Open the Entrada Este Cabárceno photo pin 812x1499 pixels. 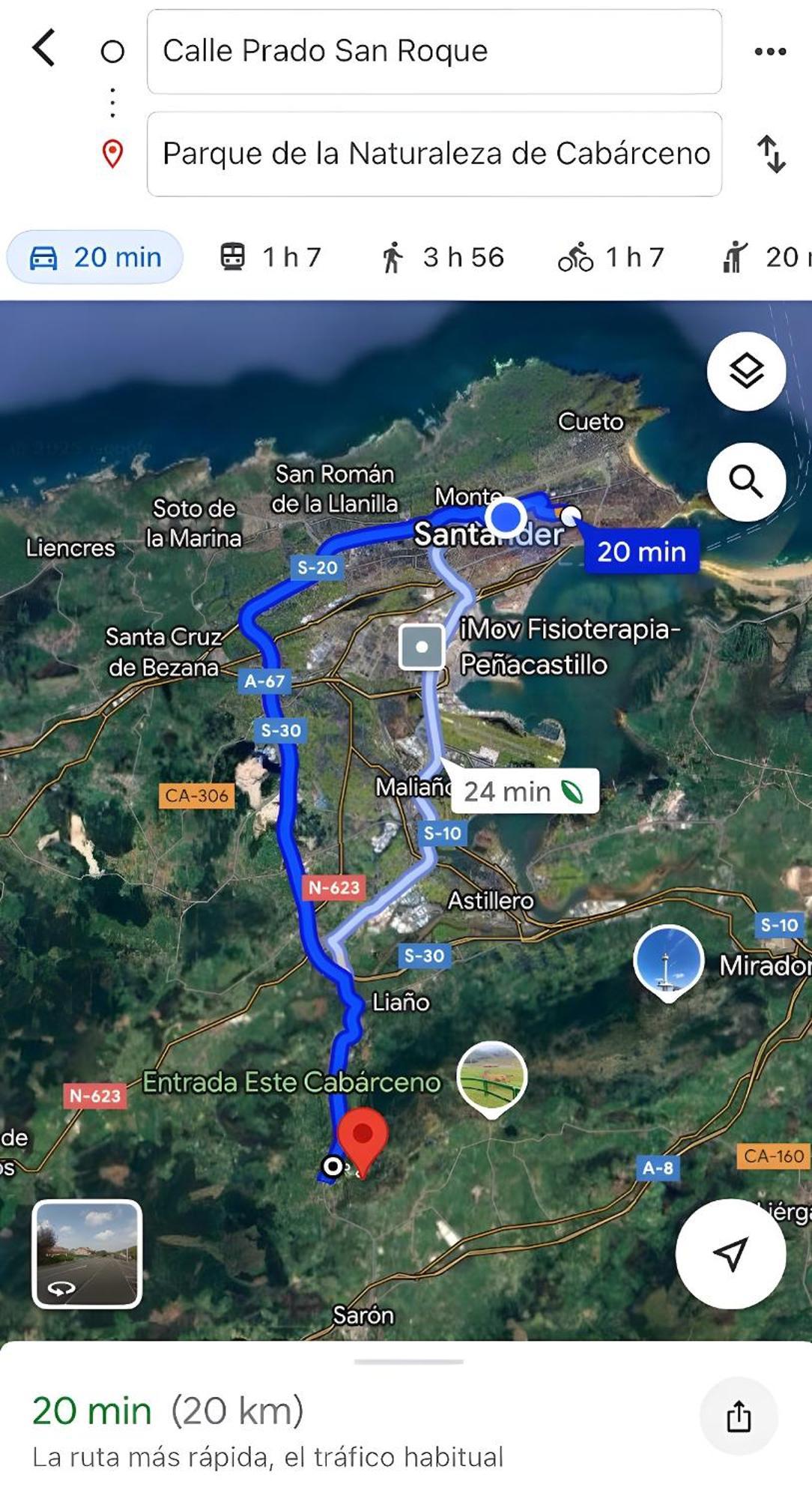pyautogui.click(x=491, y=1076)
